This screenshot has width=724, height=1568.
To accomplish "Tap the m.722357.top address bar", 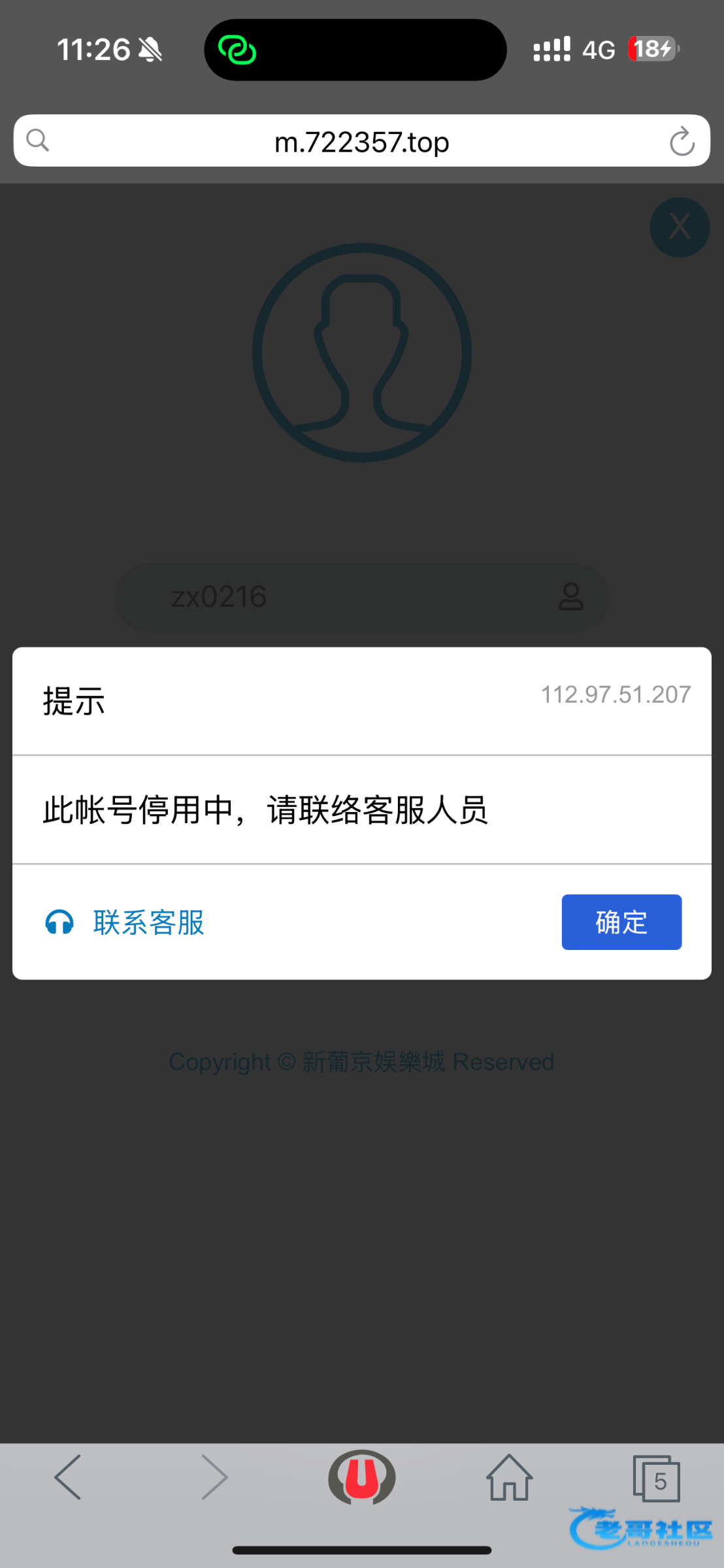I will 362,140.
